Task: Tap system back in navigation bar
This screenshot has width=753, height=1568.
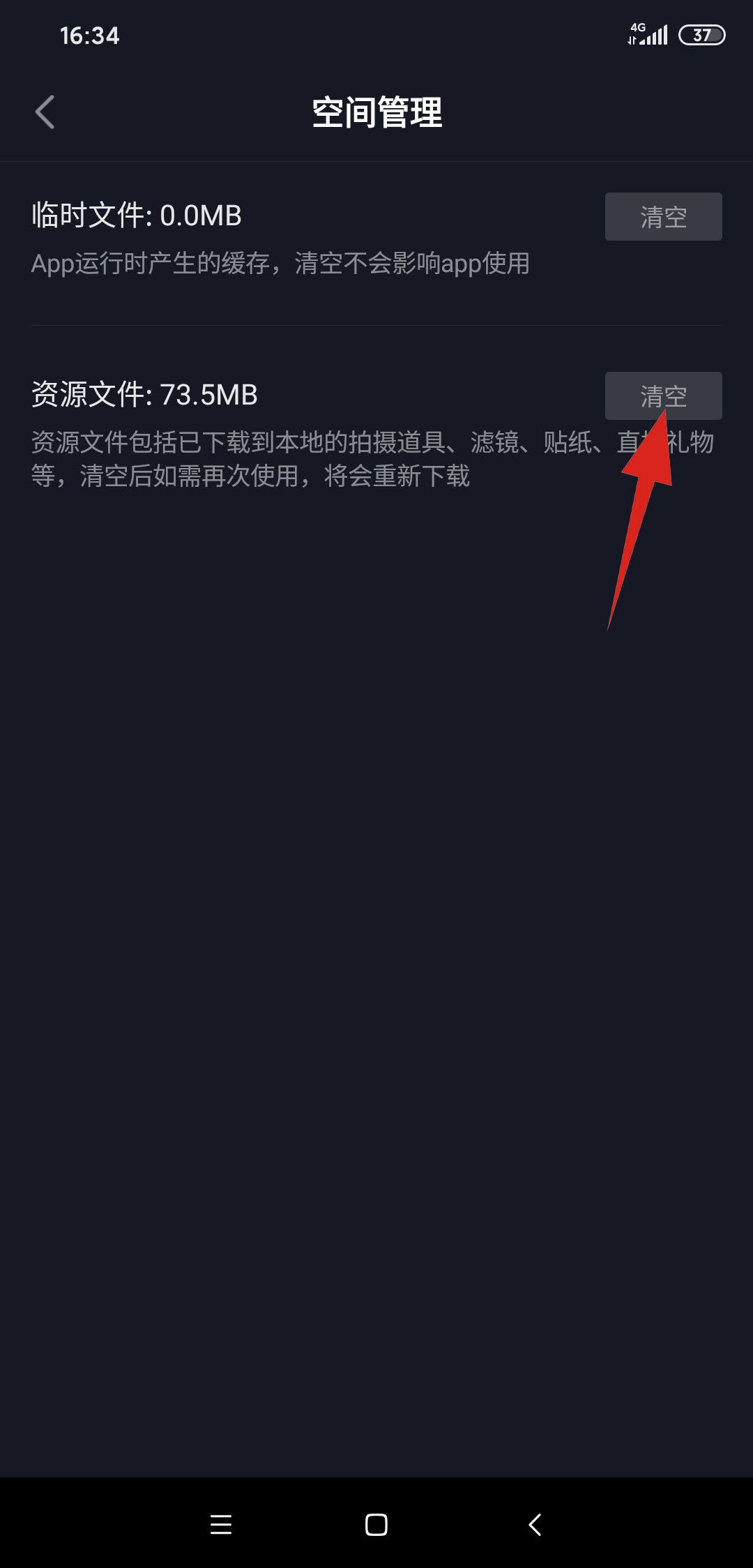Action: click(x=535, y=1524)
